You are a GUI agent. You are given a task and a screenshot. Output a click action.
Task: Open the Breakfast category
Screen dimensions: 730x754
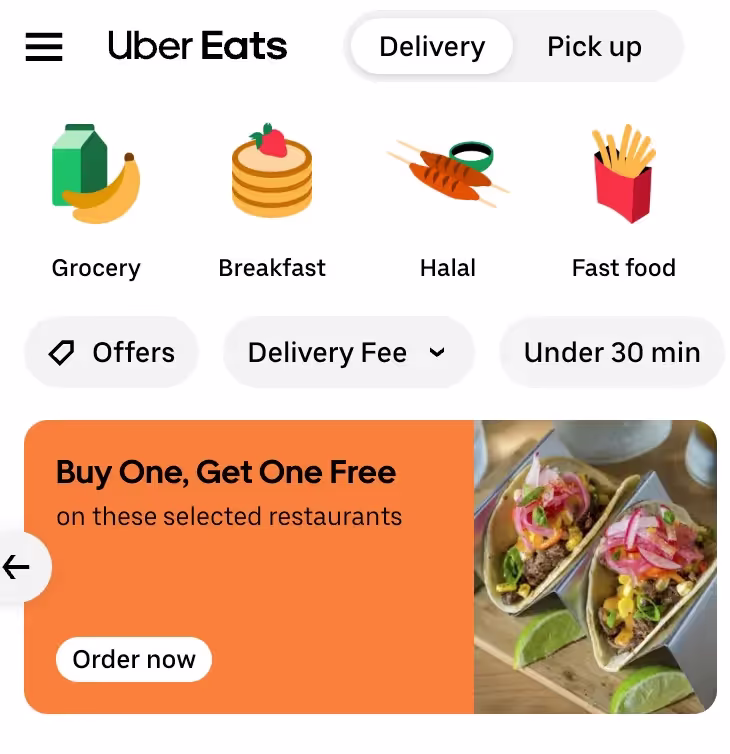pos(272,200)
